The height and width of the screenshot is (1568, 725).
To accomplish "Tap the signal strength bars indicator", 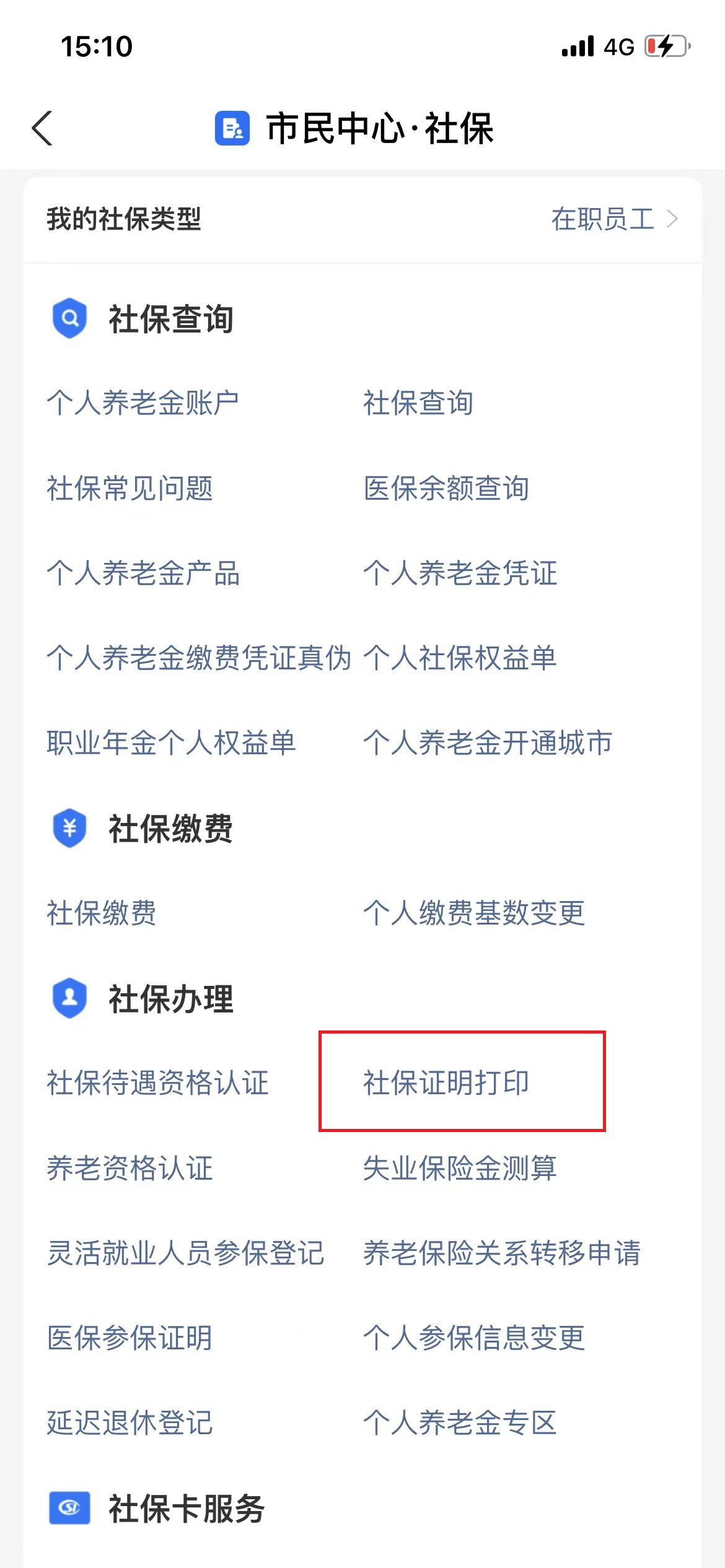I will tap(578, 46).
